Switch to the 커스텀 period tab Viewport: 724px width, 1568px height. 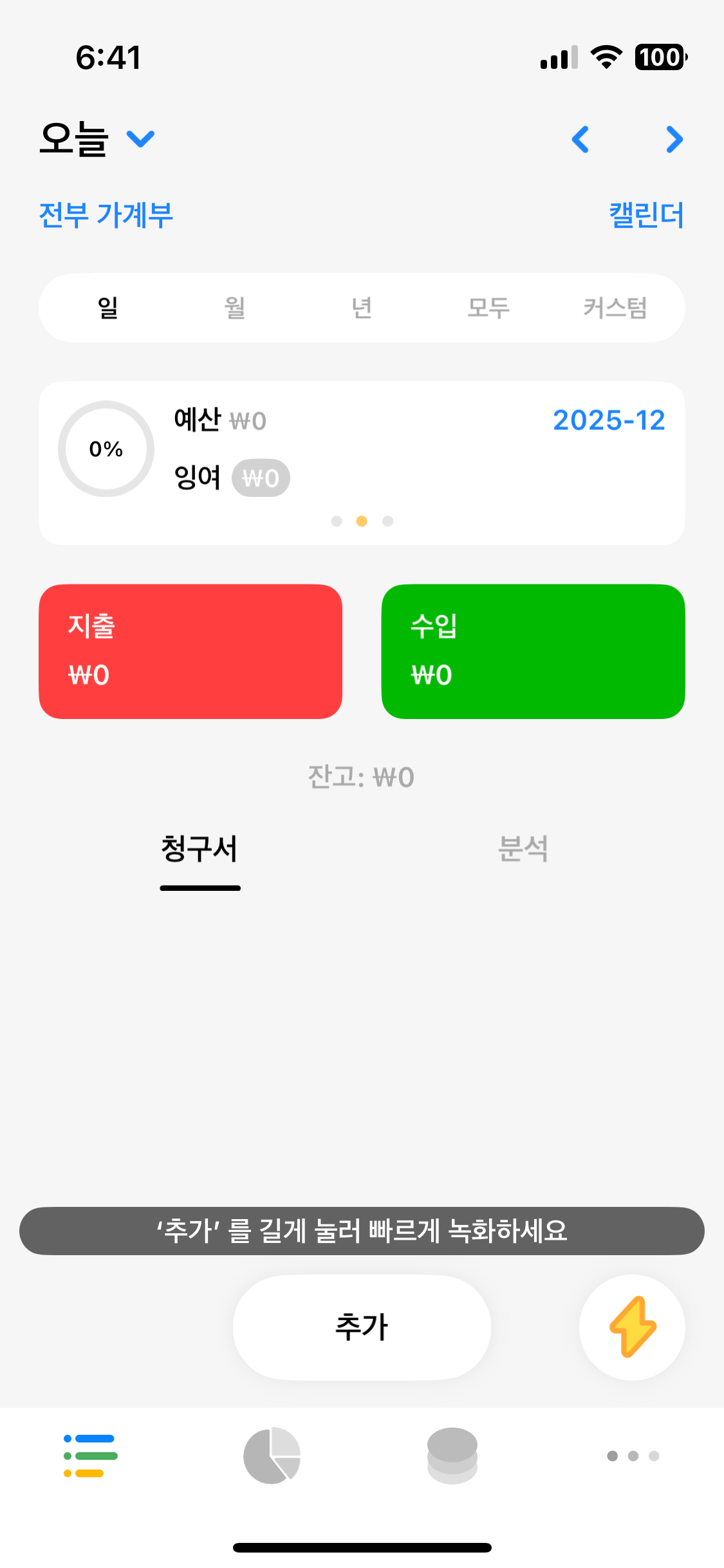pyautogui.click(x=615, y=308)
